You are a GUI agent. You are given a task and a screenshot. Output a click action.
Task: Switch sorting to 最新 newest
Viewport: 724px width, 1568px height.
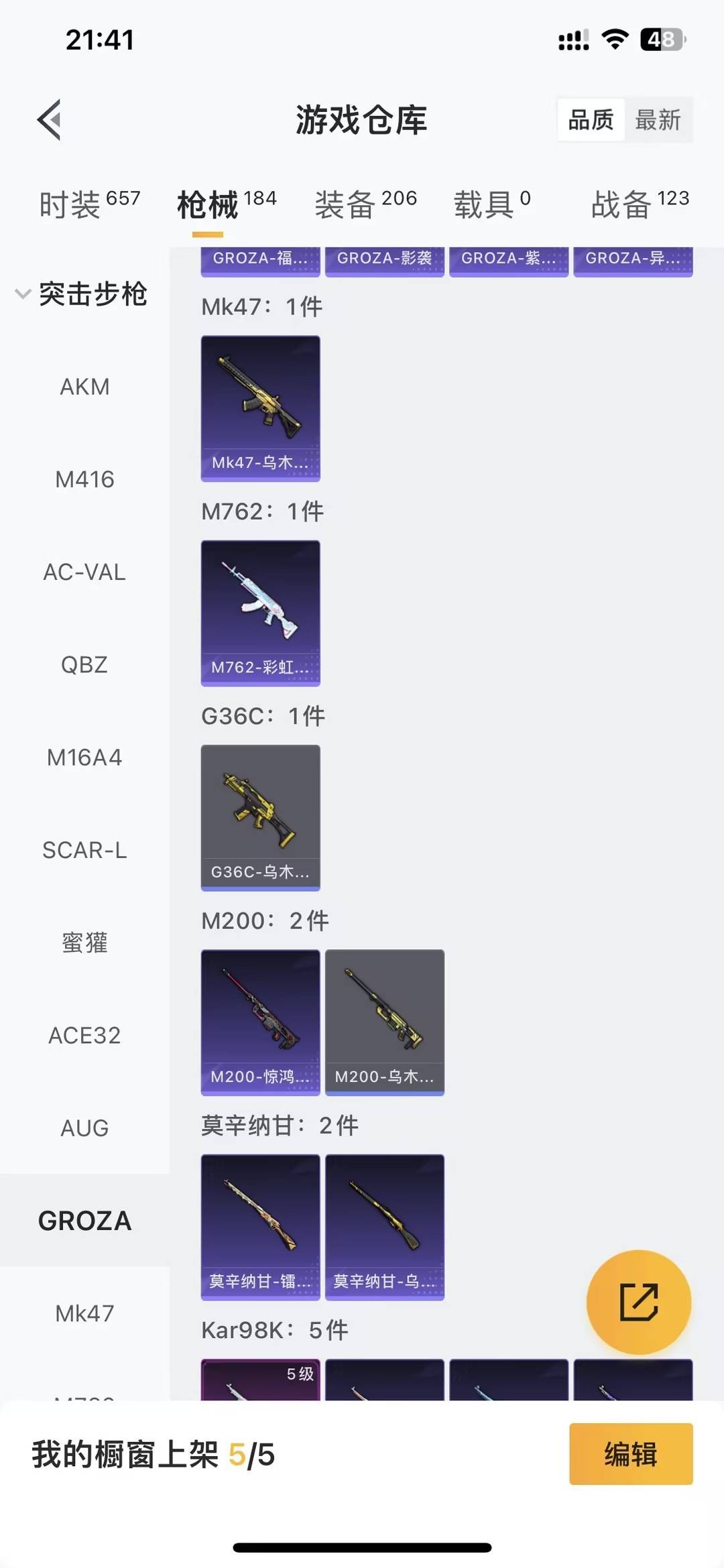click(x=660, y=119)
